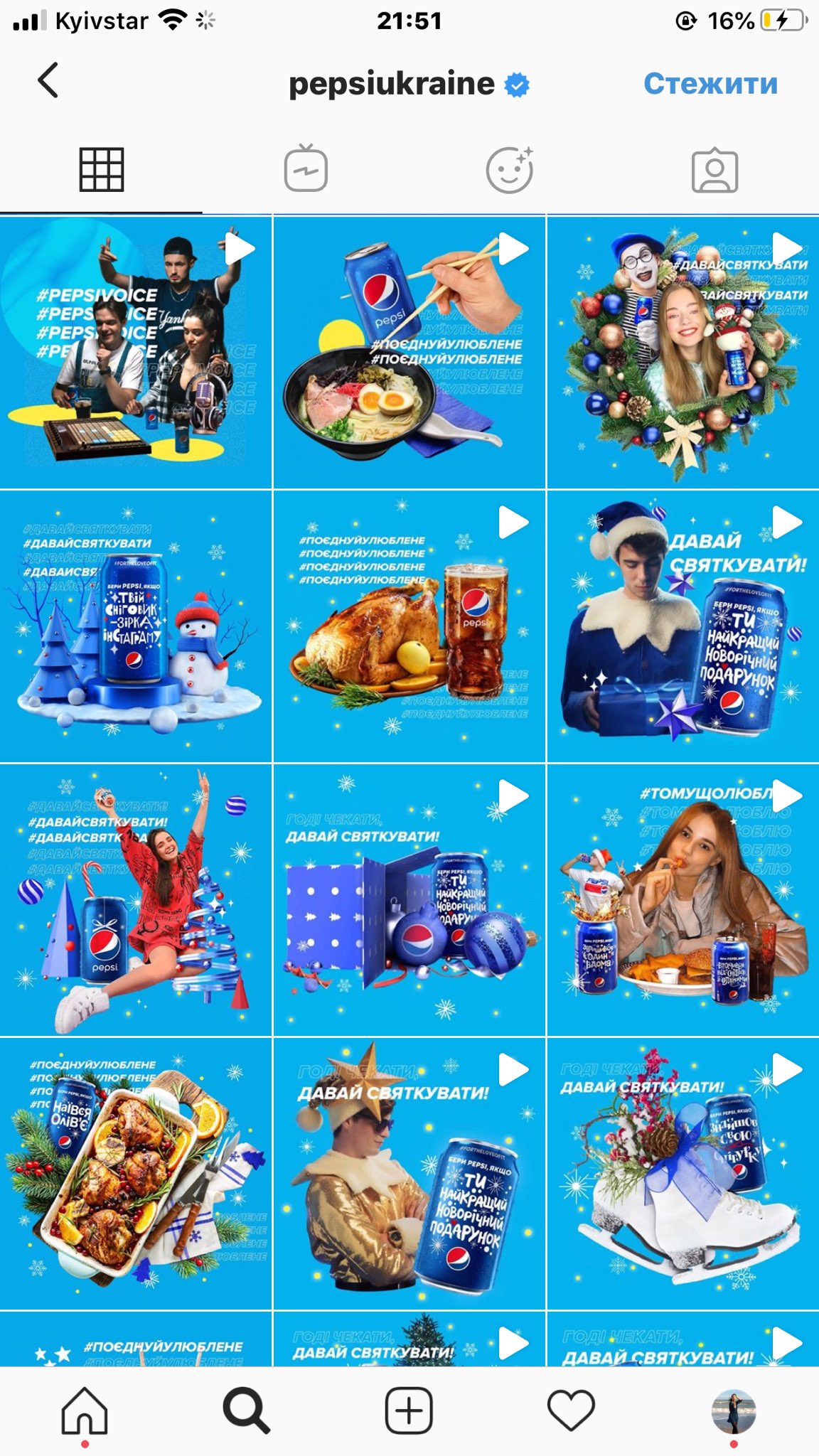Open the search and explore tab
The height and width of the screenshot is (1456, 819).
[246, 1410]
